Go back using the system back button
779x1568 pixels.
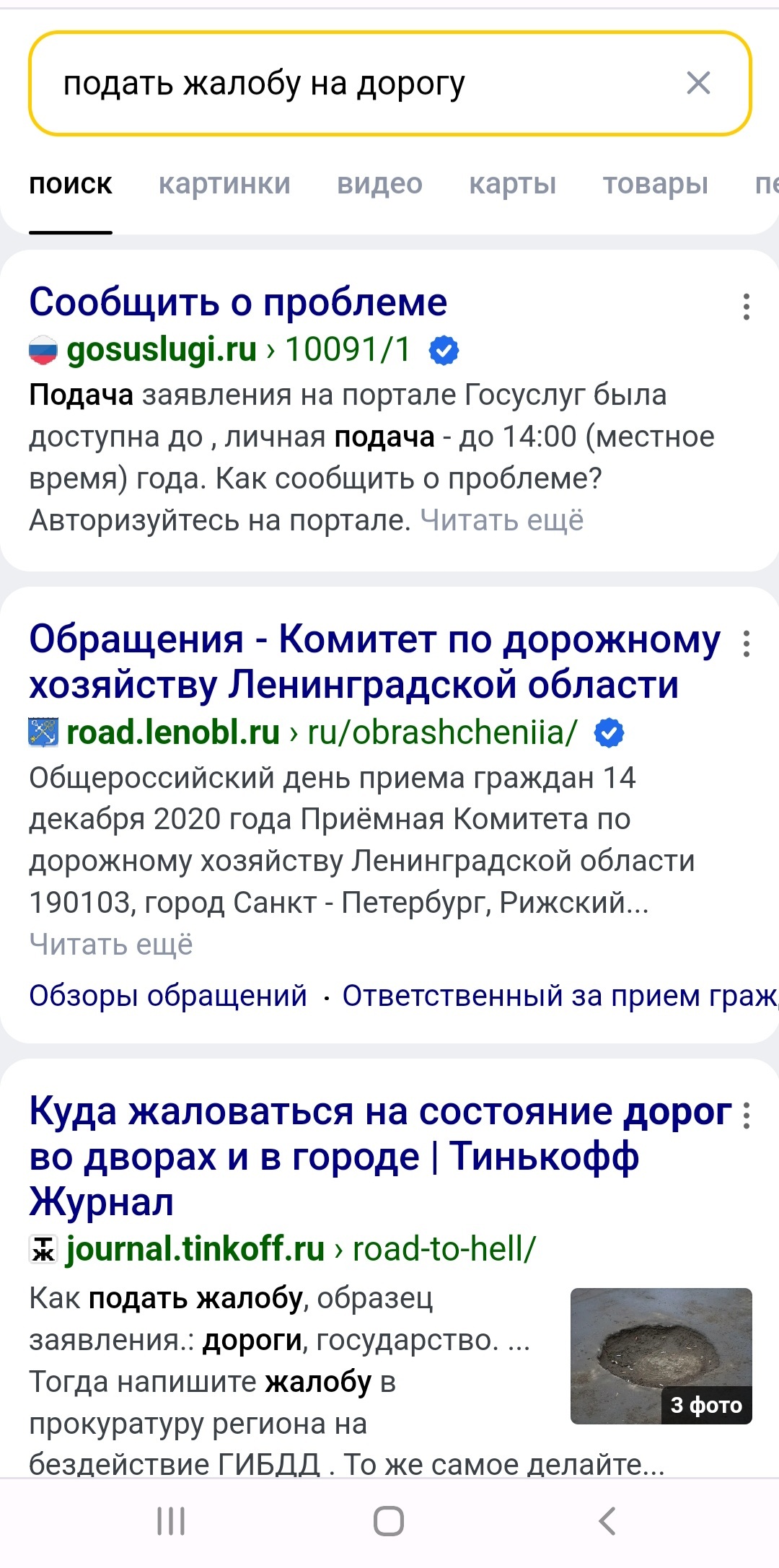pyautogui.click(x=607, y=1521)
